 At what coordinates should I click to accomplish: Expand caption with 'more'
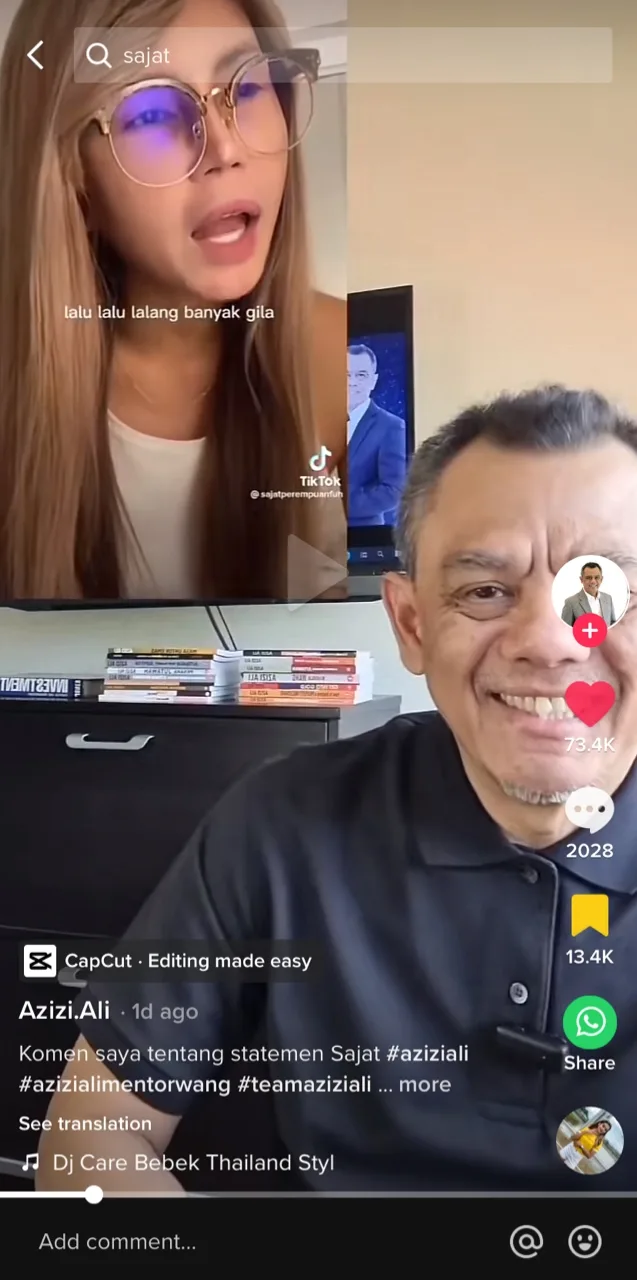425,1084
